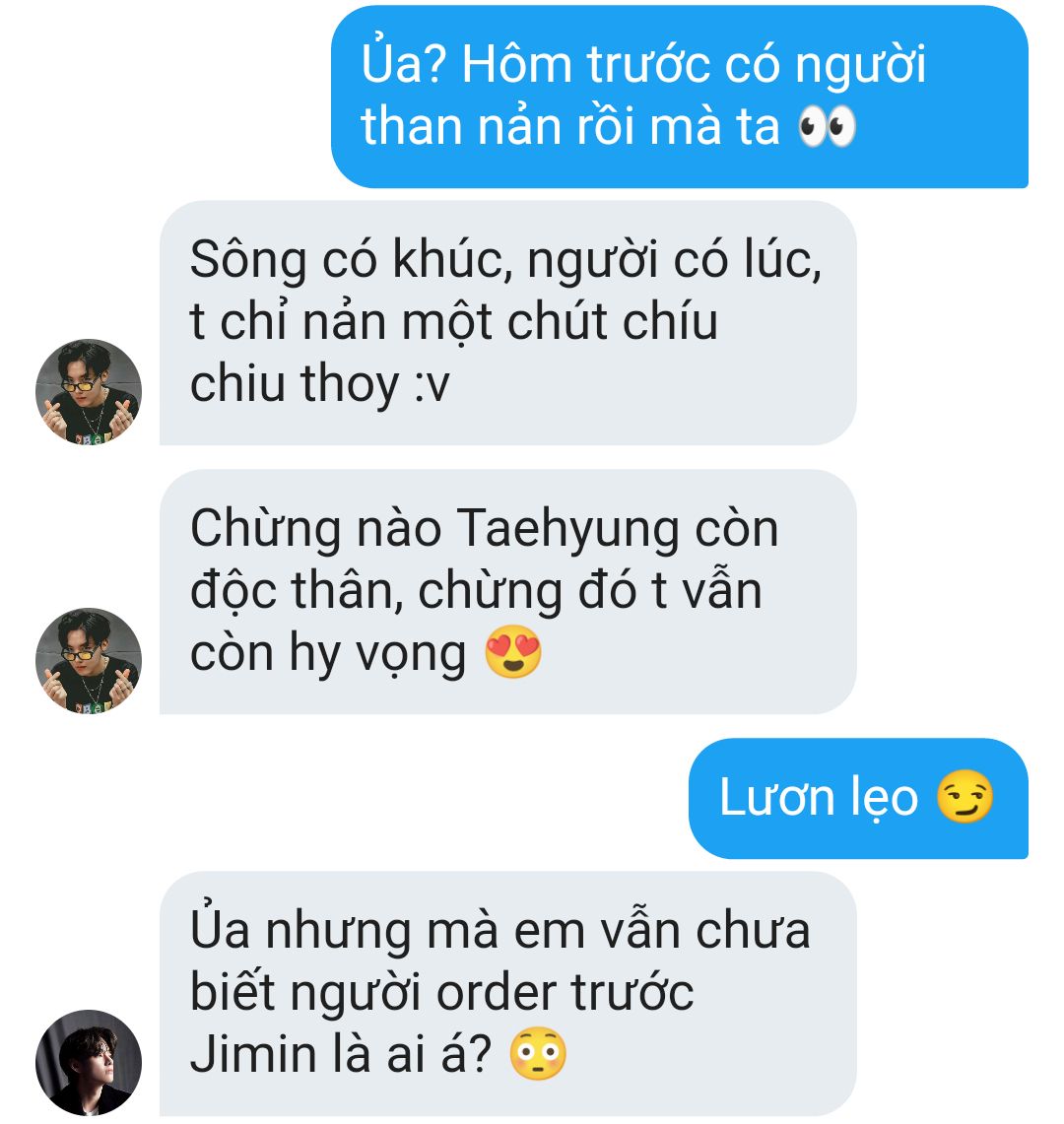Open avatar beside the "còn hy vọng" message
The image size is (1064, 1124).
(89, 661)
